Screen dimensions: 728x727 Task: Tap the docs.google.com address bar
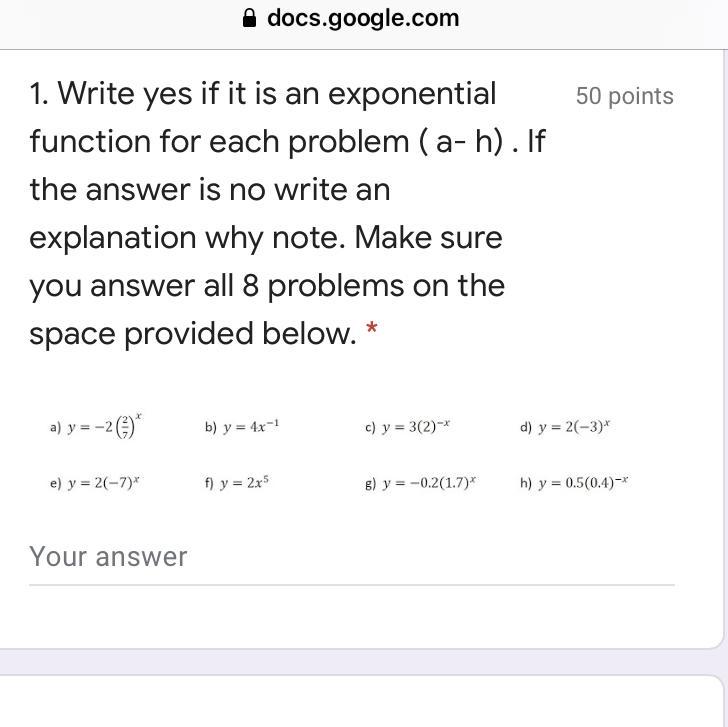(x=352, y=18)
